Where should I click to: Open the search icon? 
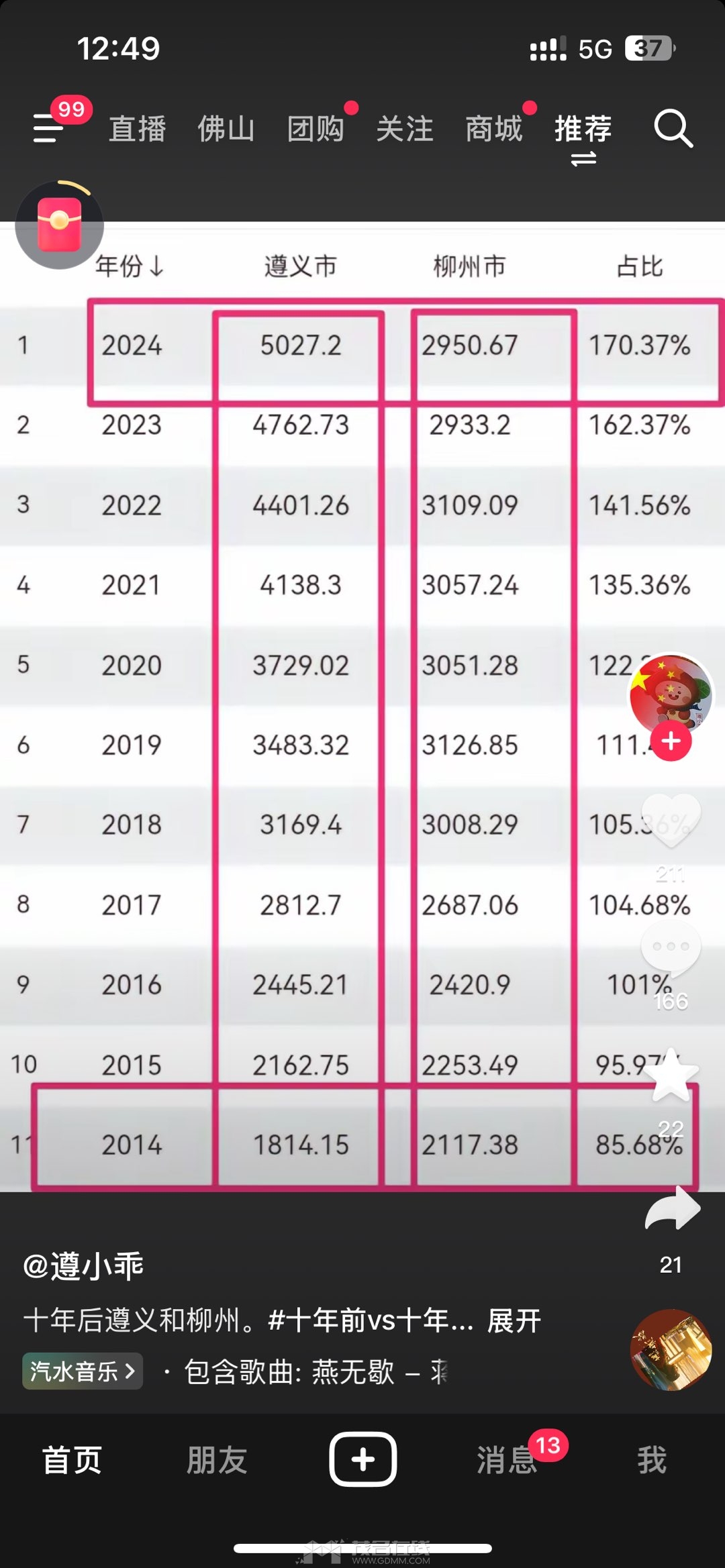coord(673,127)
